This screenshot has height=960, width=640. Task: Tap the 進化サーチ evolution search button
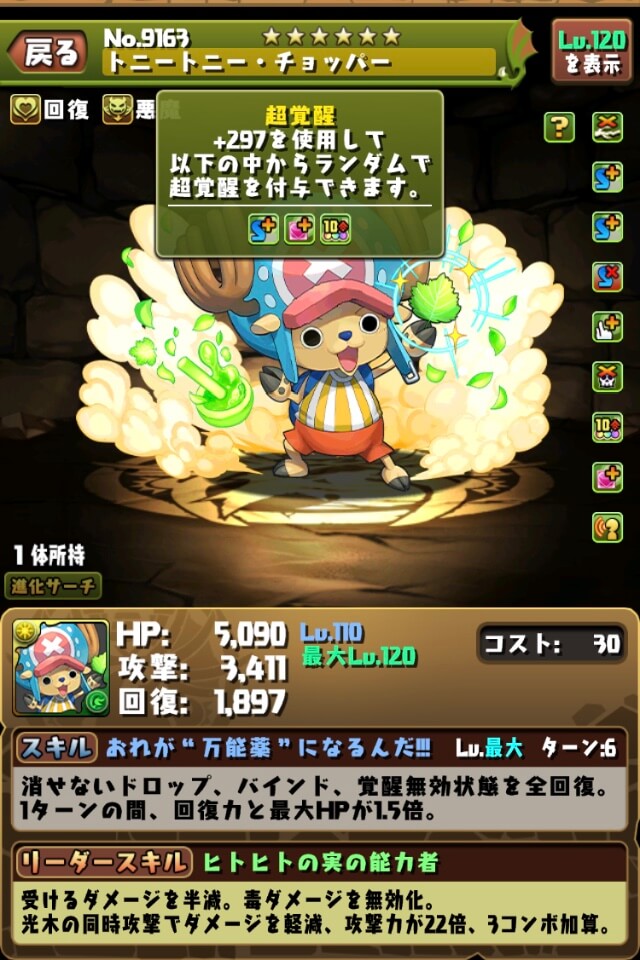(56, 586)
